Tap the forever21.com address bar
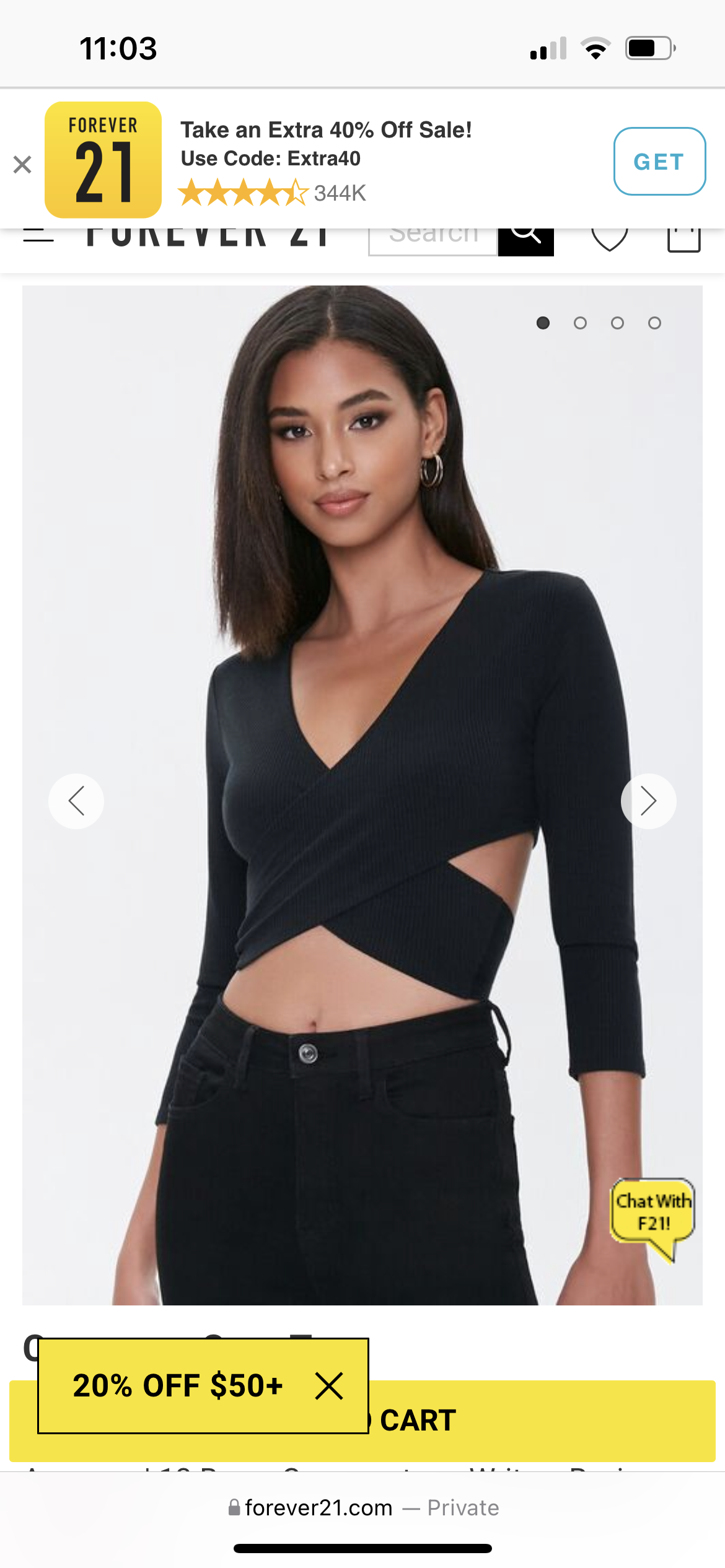 coord(362,1507)
